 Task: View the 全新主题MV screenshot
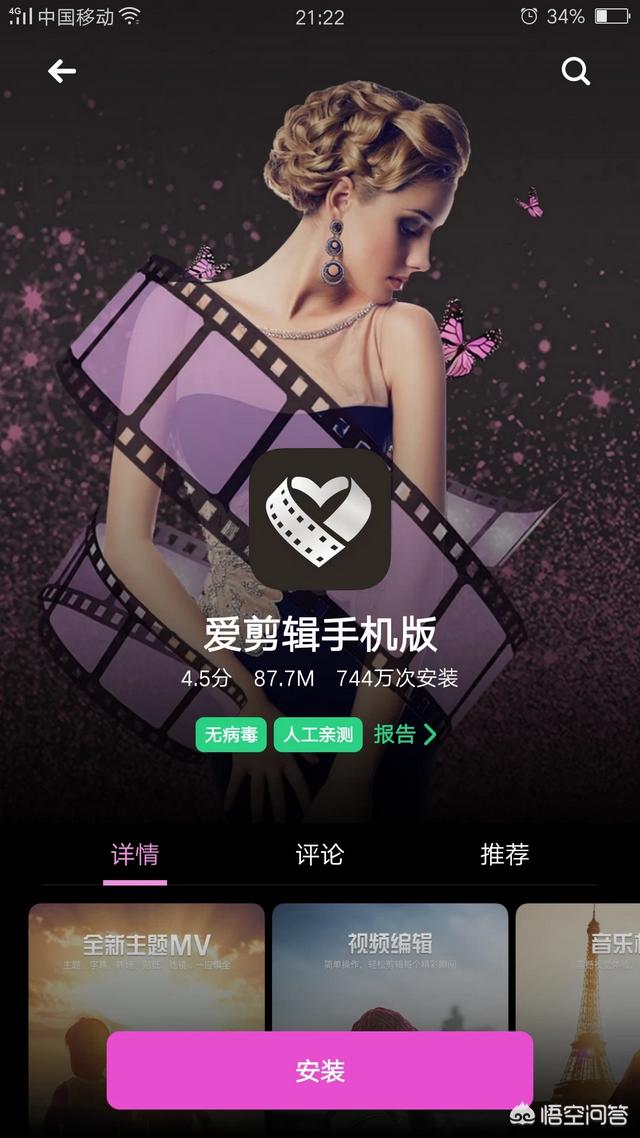click(146, 965)
